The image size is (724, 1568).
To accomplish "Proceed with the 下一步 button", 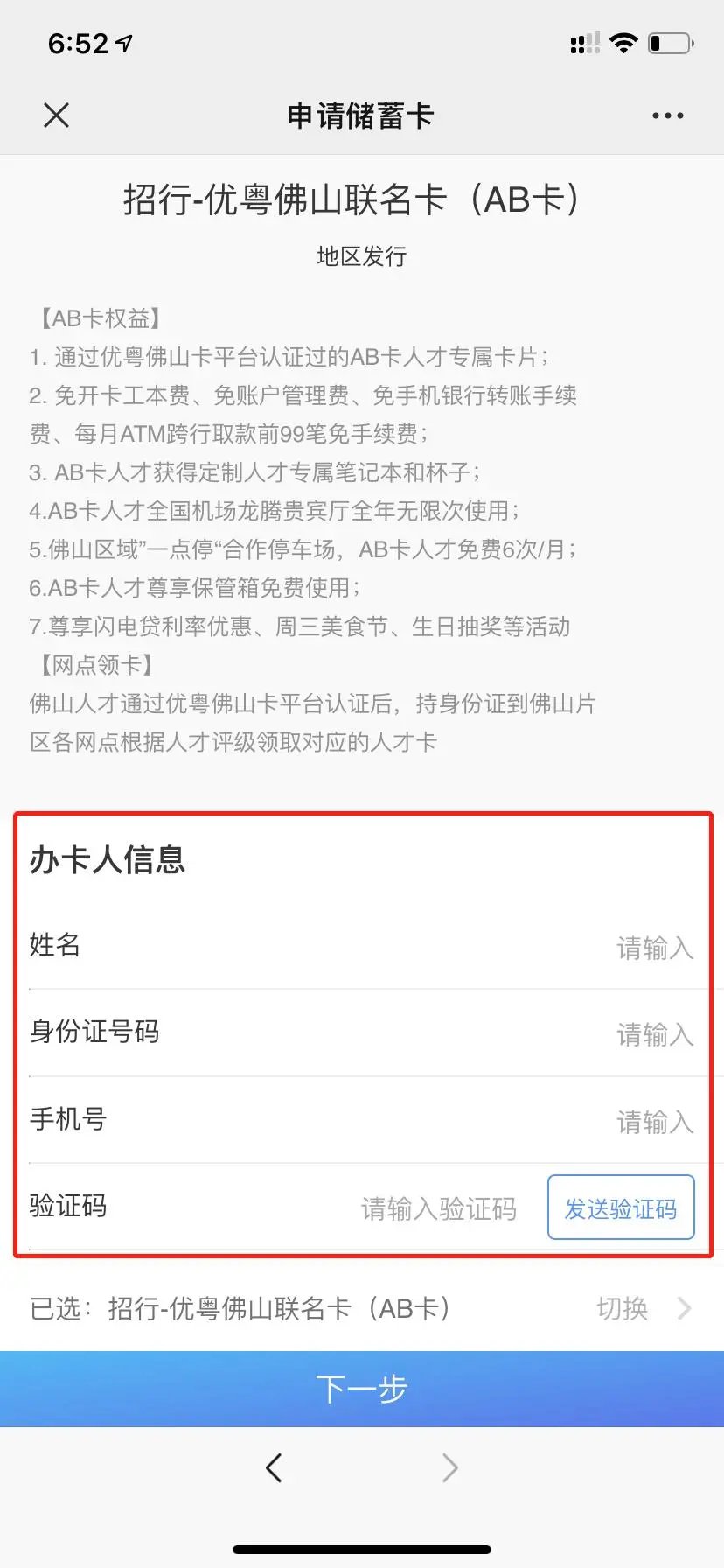I will 362,1389.
